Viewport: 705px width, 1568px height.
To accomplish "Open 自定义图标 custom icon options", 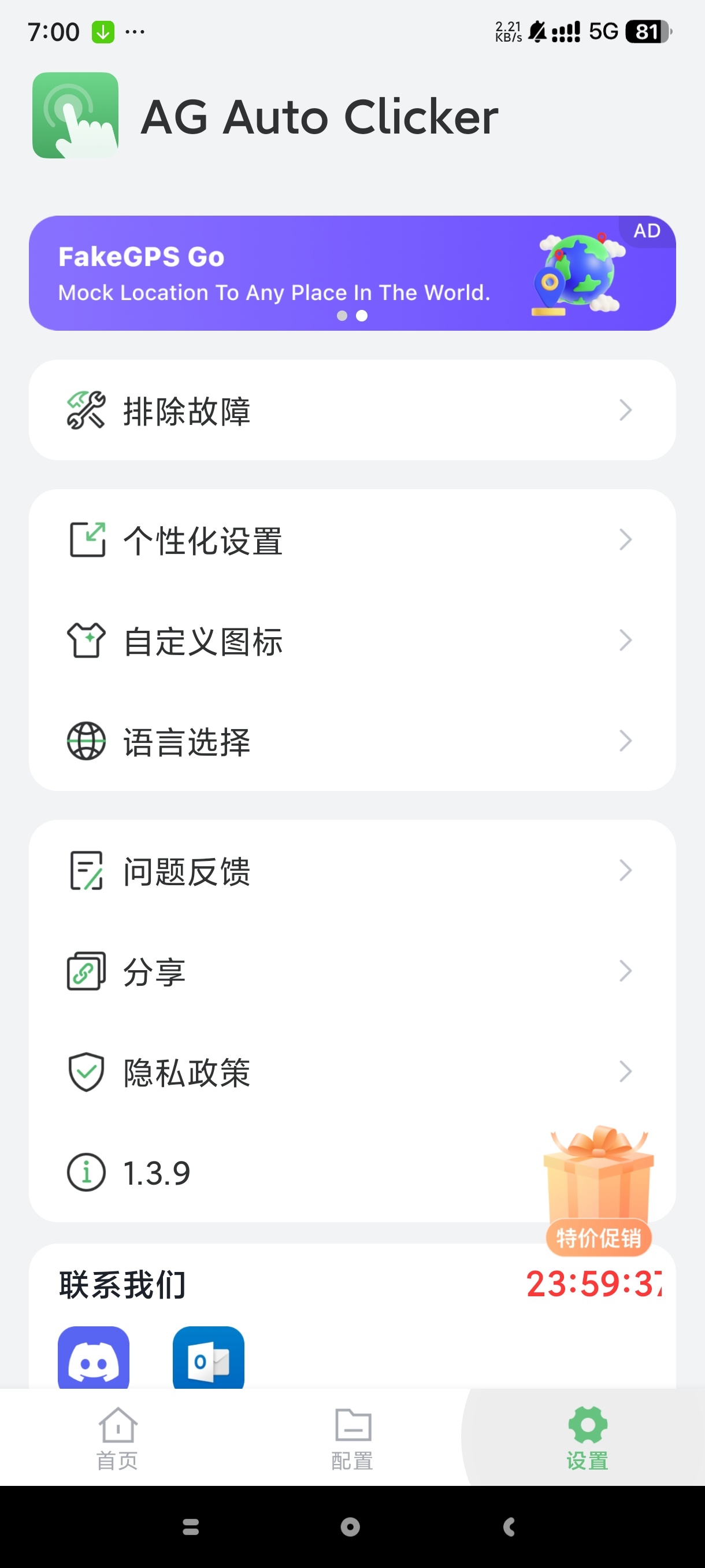I will click(351, 641).
